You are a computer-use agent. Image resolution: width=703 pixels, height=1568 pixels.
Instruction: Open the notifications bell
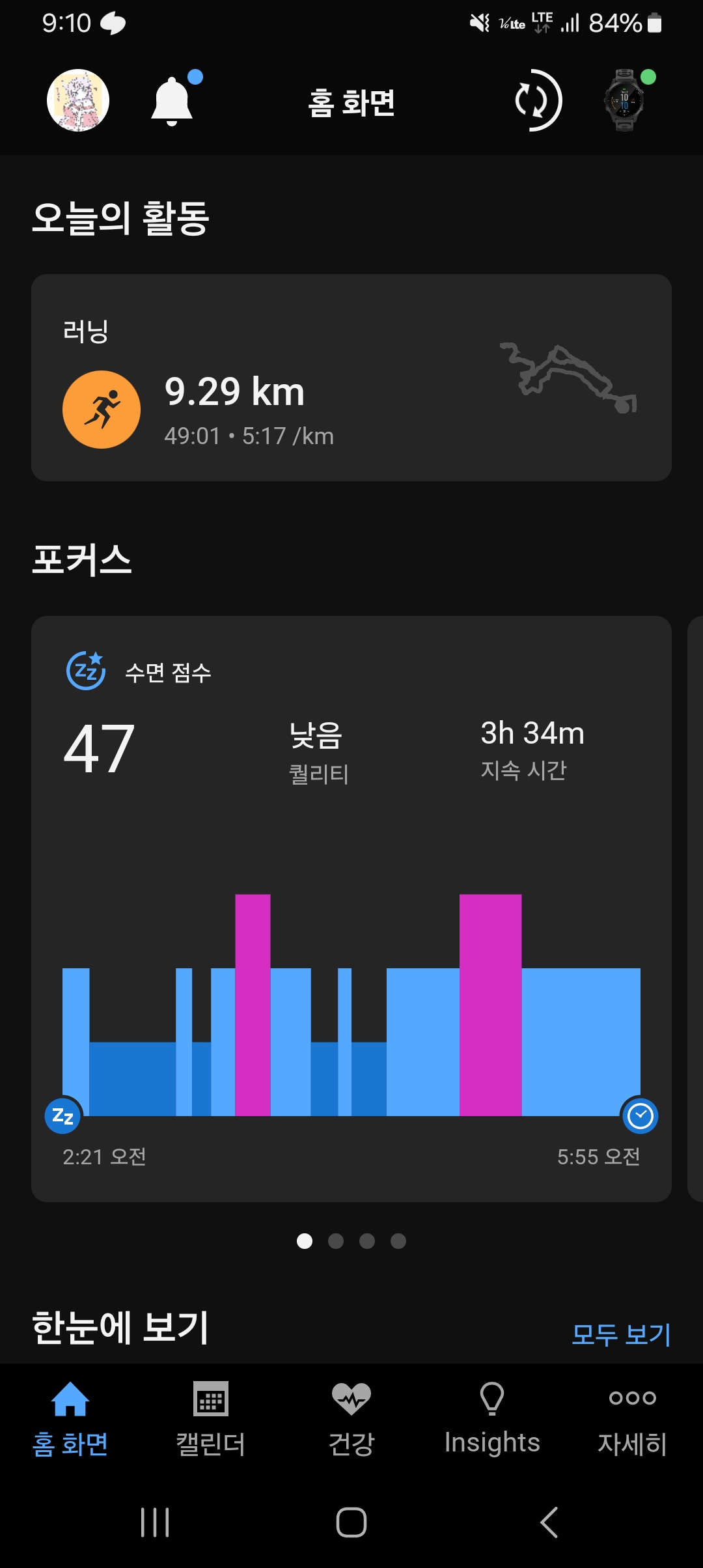click(172, 101)
